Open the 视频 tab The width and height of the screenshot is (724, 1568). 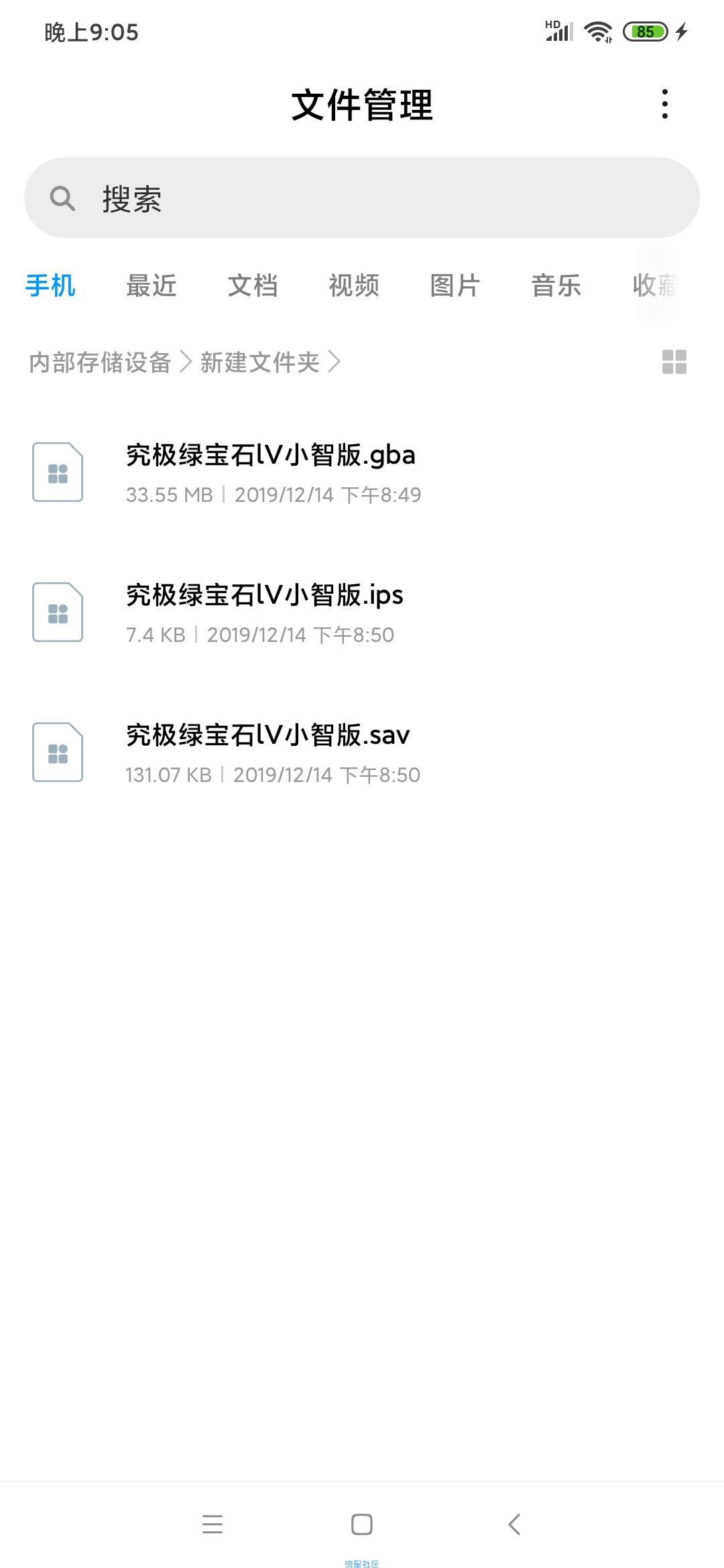(354, 285)
